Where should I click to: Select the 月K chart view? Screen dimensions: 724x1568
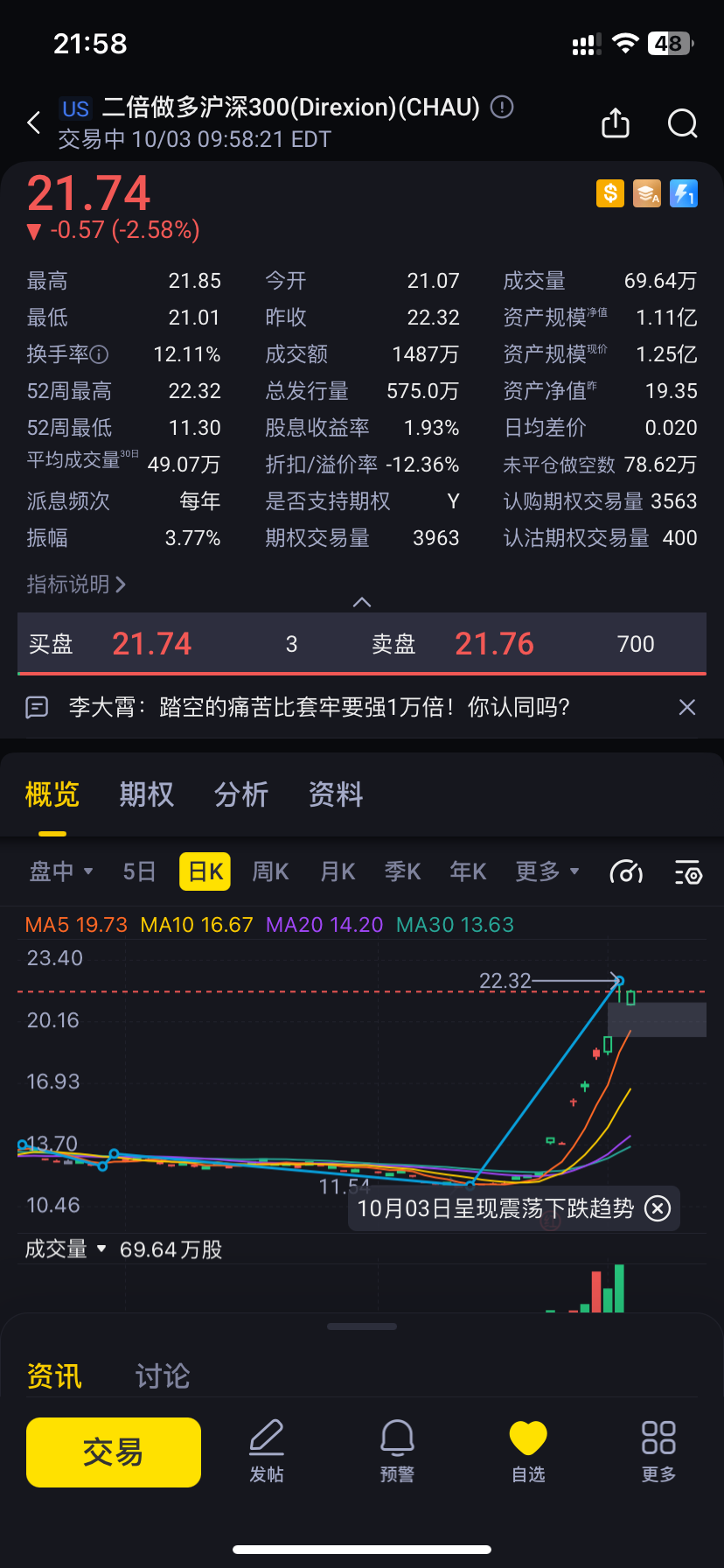pos(338,871)
